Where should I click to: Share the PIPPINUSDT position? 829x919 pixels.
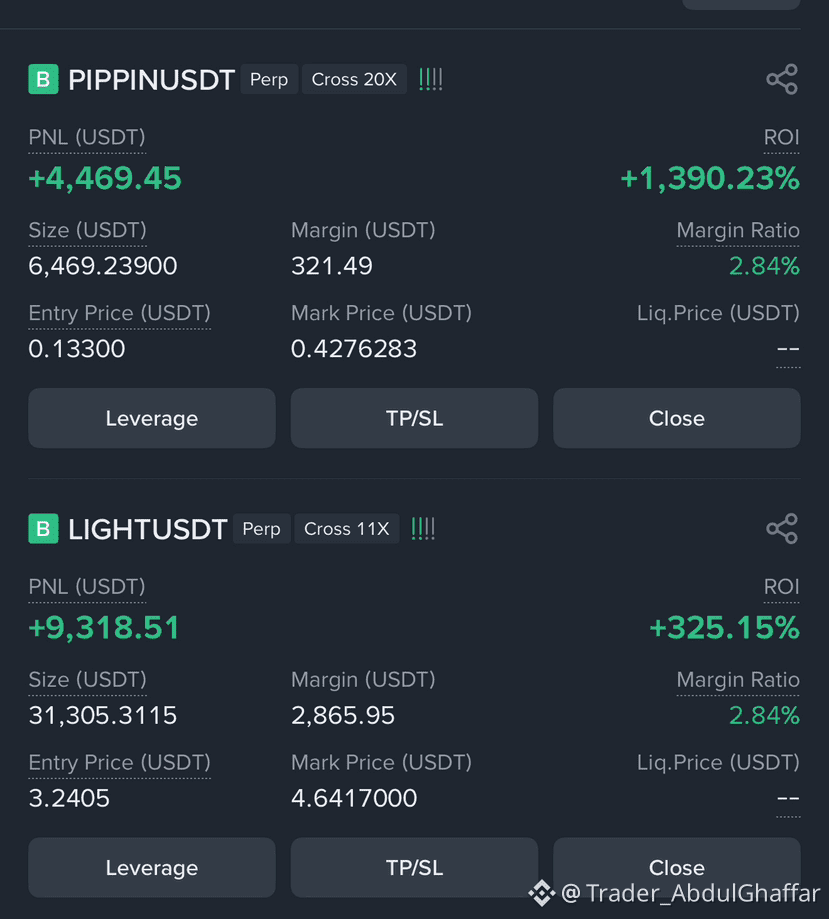[x=781, y=79]
